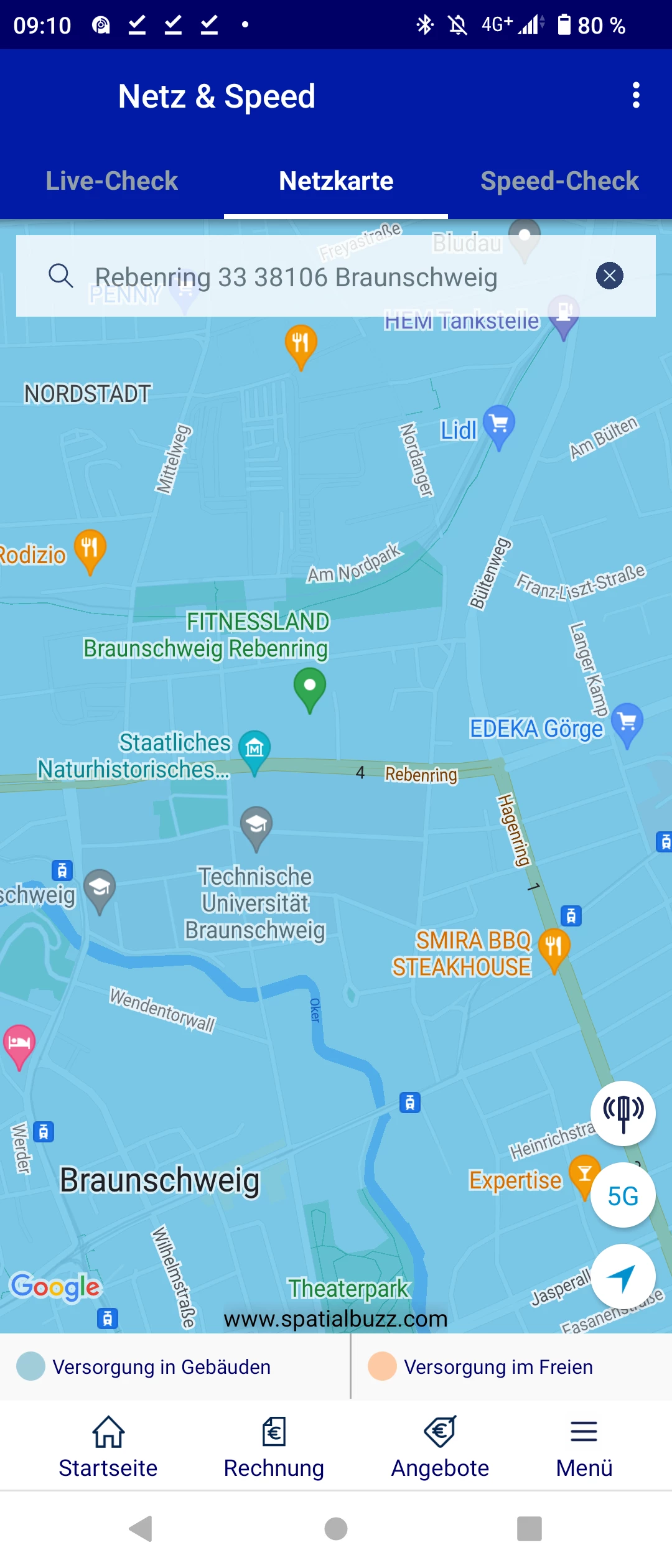Open the Rechnung section
The image size is (672, 1568).
[274, 1446]
